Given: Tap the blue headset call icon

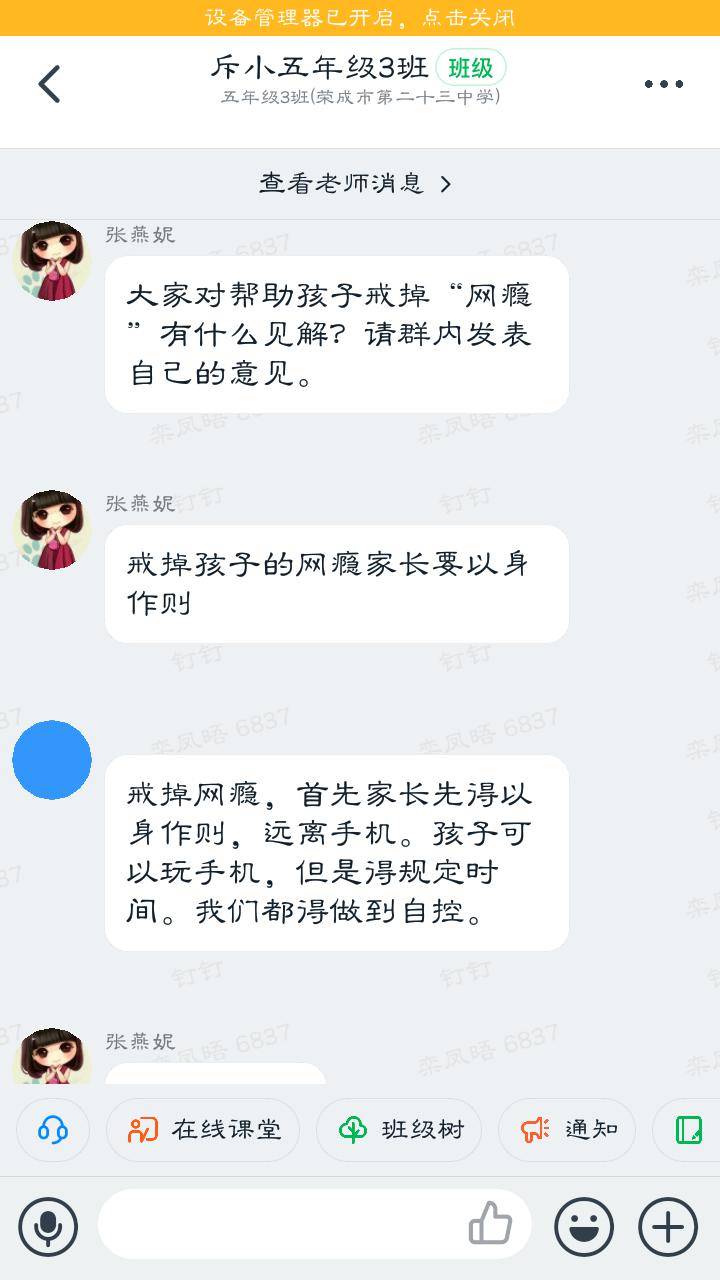Looking at the screenshot, I should (53, 1129).
